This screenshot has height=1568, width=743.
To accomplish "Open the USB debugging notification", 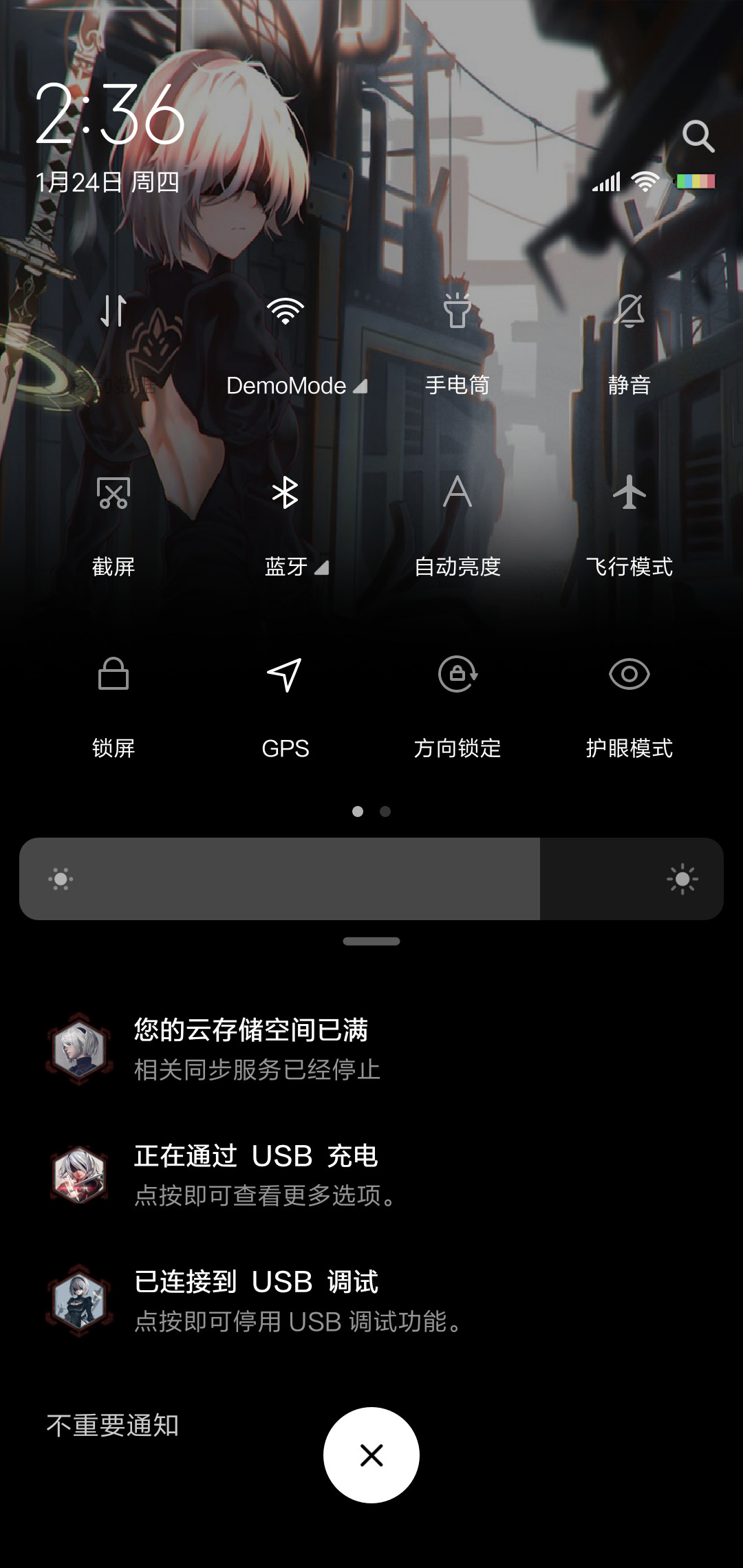I will [x=371, y=1300].
